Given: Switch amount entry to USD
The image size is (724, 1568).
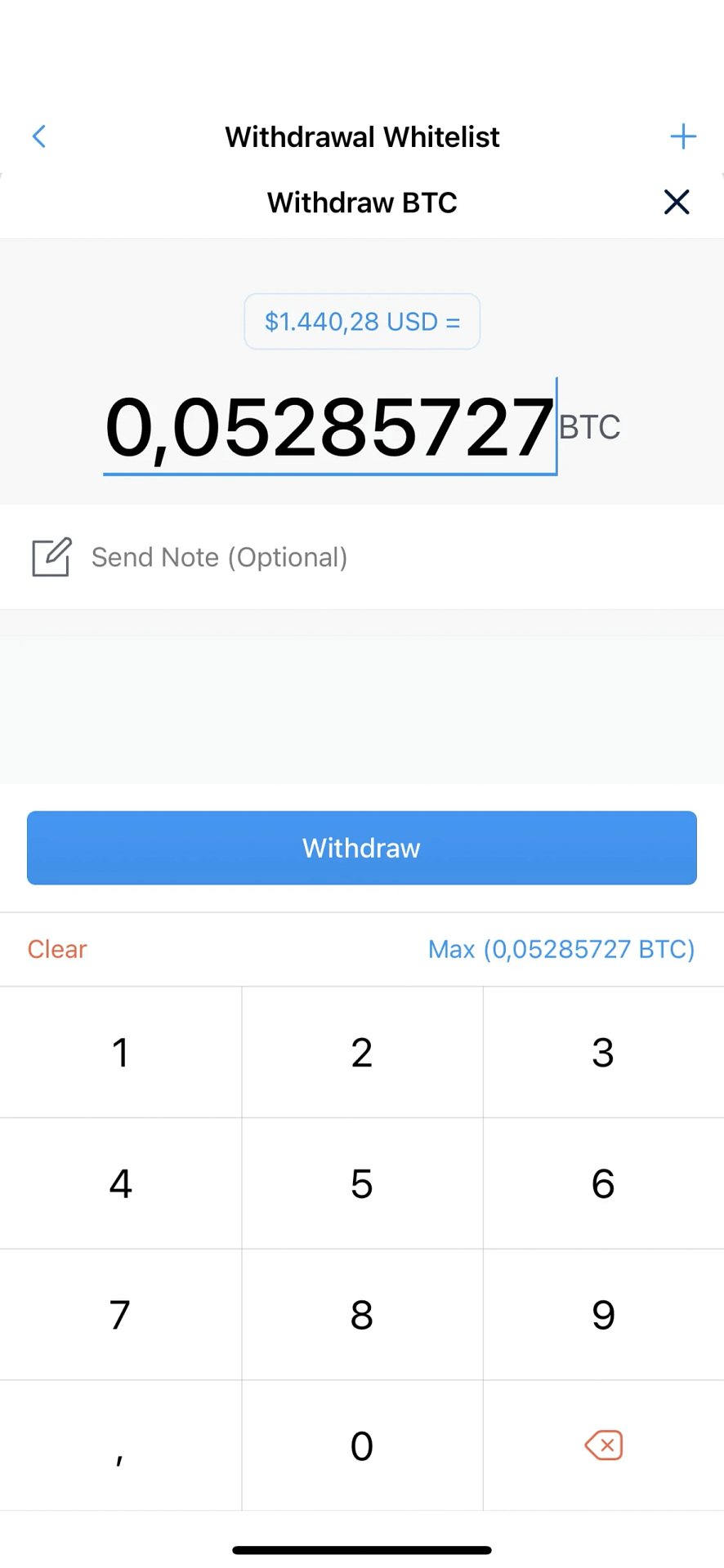Looking at the screenshot, I should [x=362, y=322].
